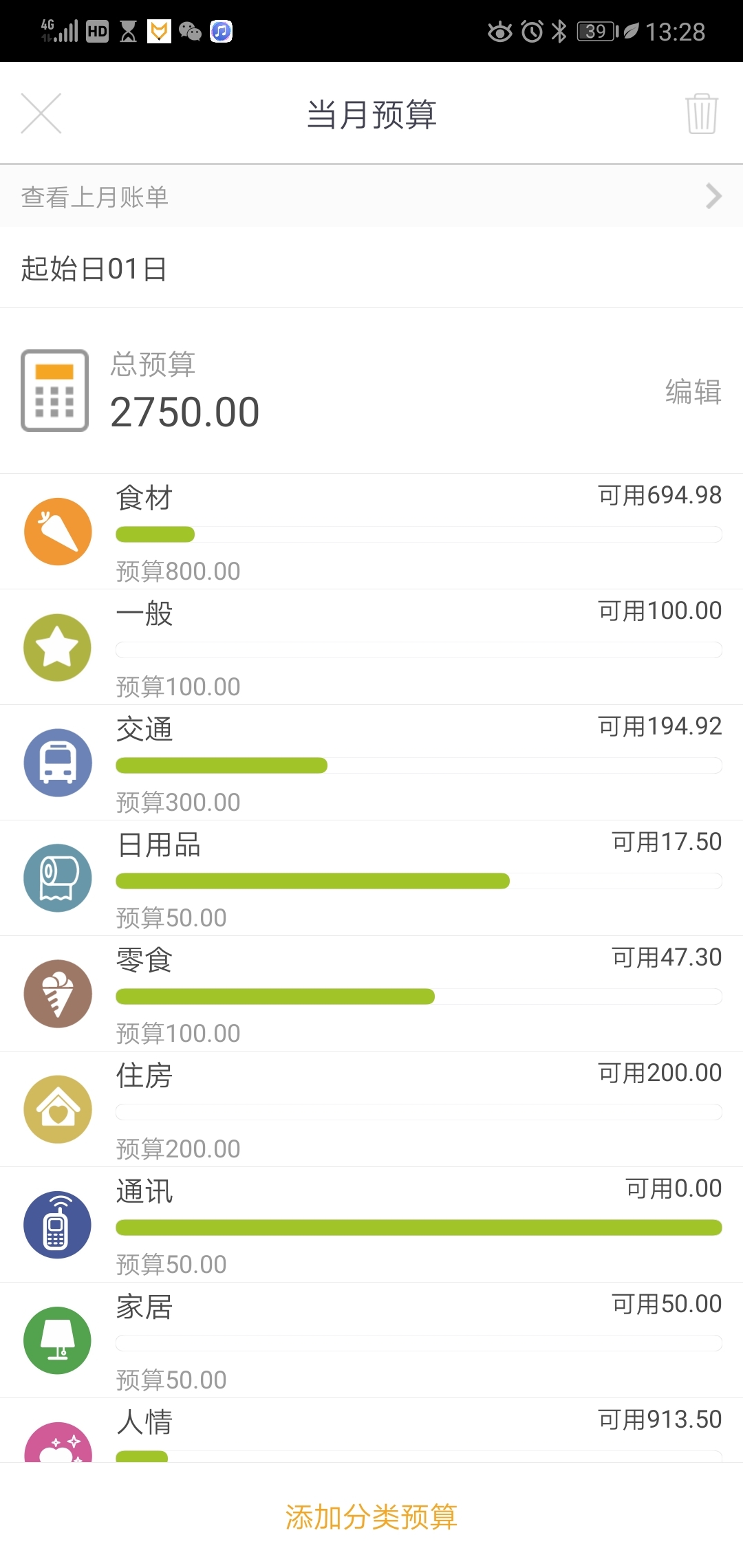
Task: Close the 当月预算 screen
Action: pos(41,113)
